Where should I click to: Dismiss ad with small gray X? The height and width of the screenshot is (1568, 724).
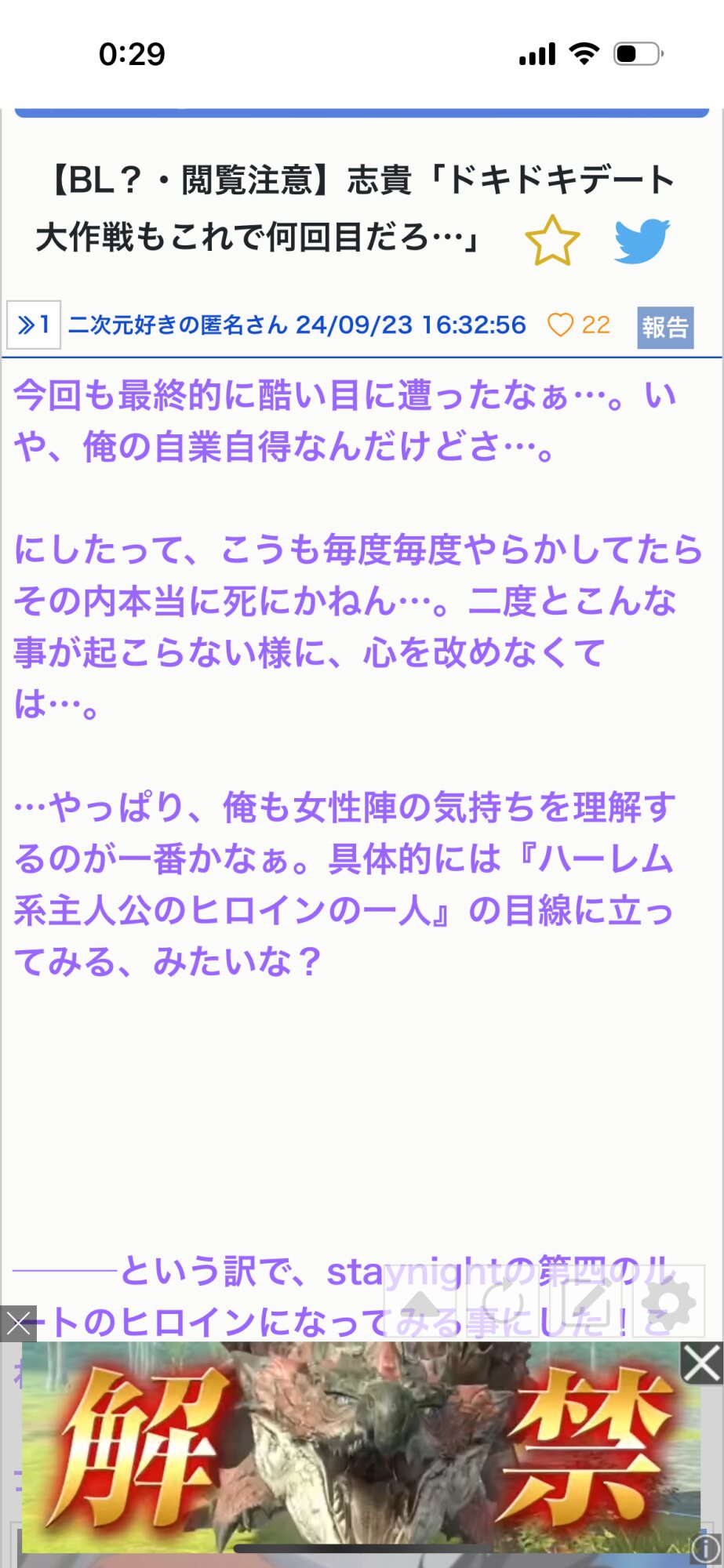click(18, 1324)
